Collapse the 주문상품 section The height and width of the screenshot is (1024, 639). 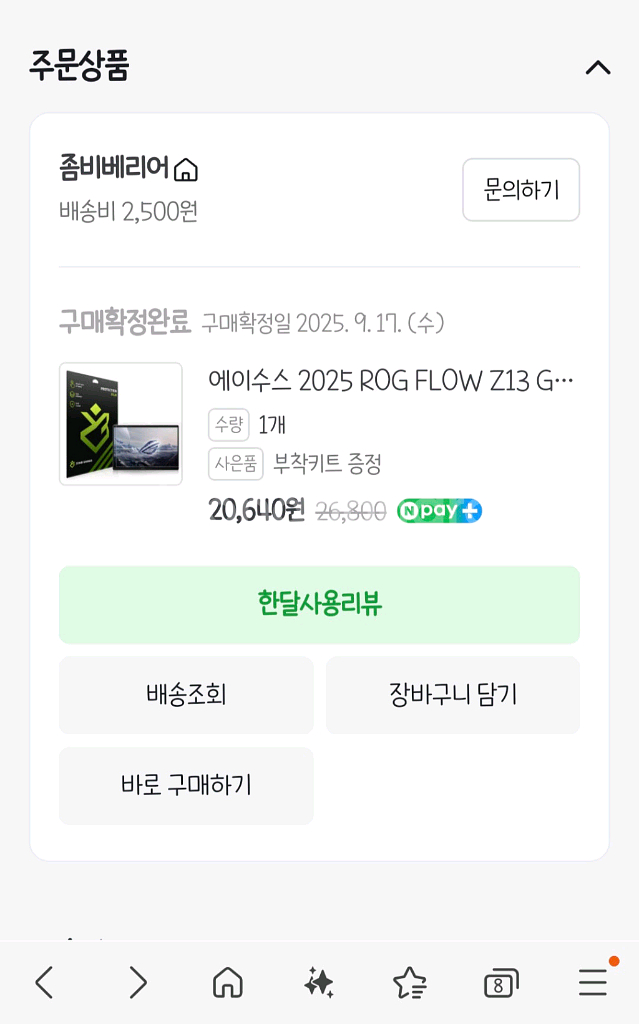(597, 68)
